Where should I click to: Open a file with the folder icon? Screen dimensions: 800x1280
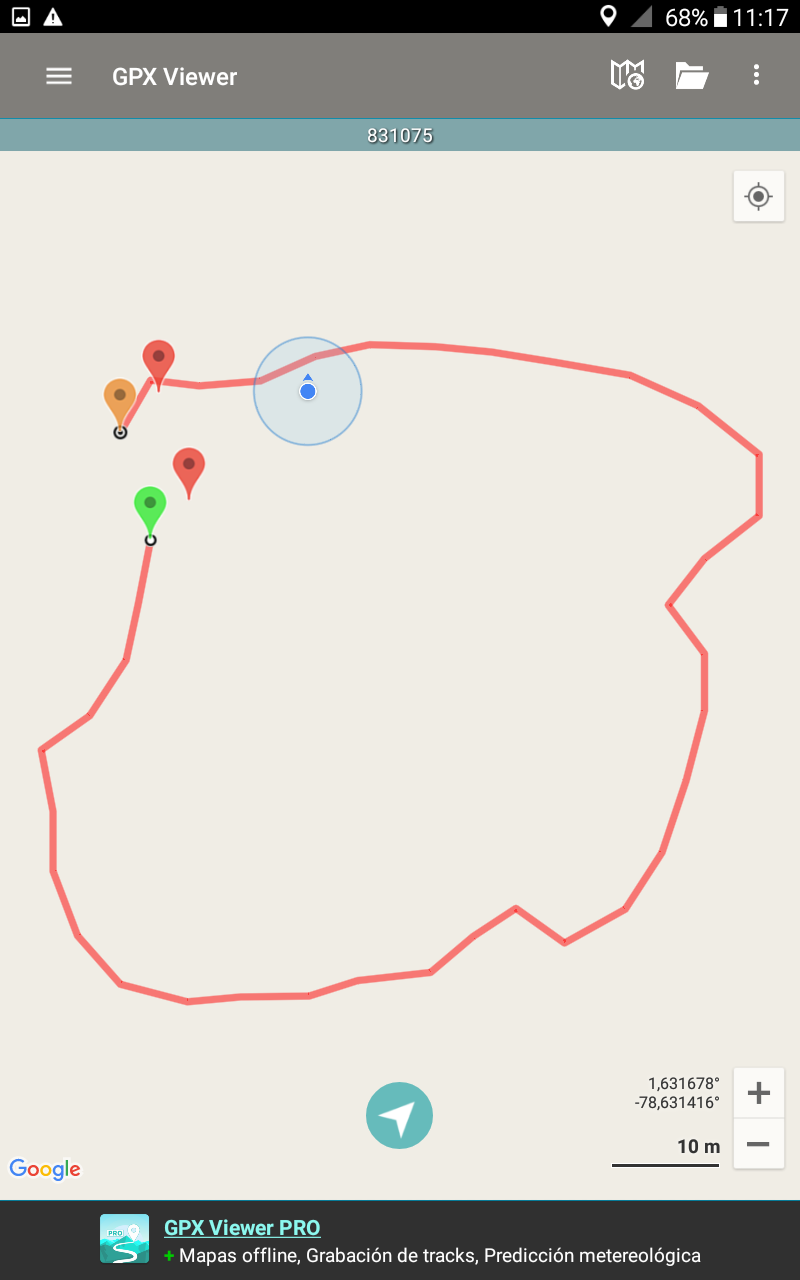692,75
